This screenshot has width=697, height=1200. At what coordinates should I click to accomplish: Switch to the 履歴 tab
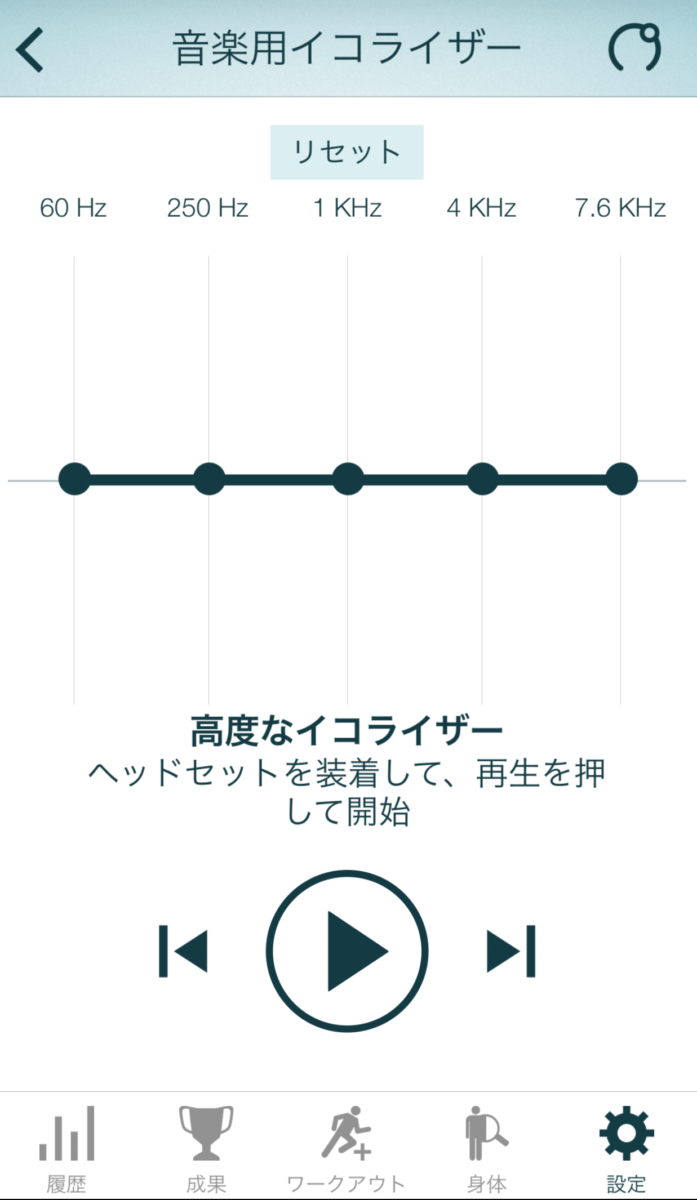pyautogui.click(x=67, y=1147)
